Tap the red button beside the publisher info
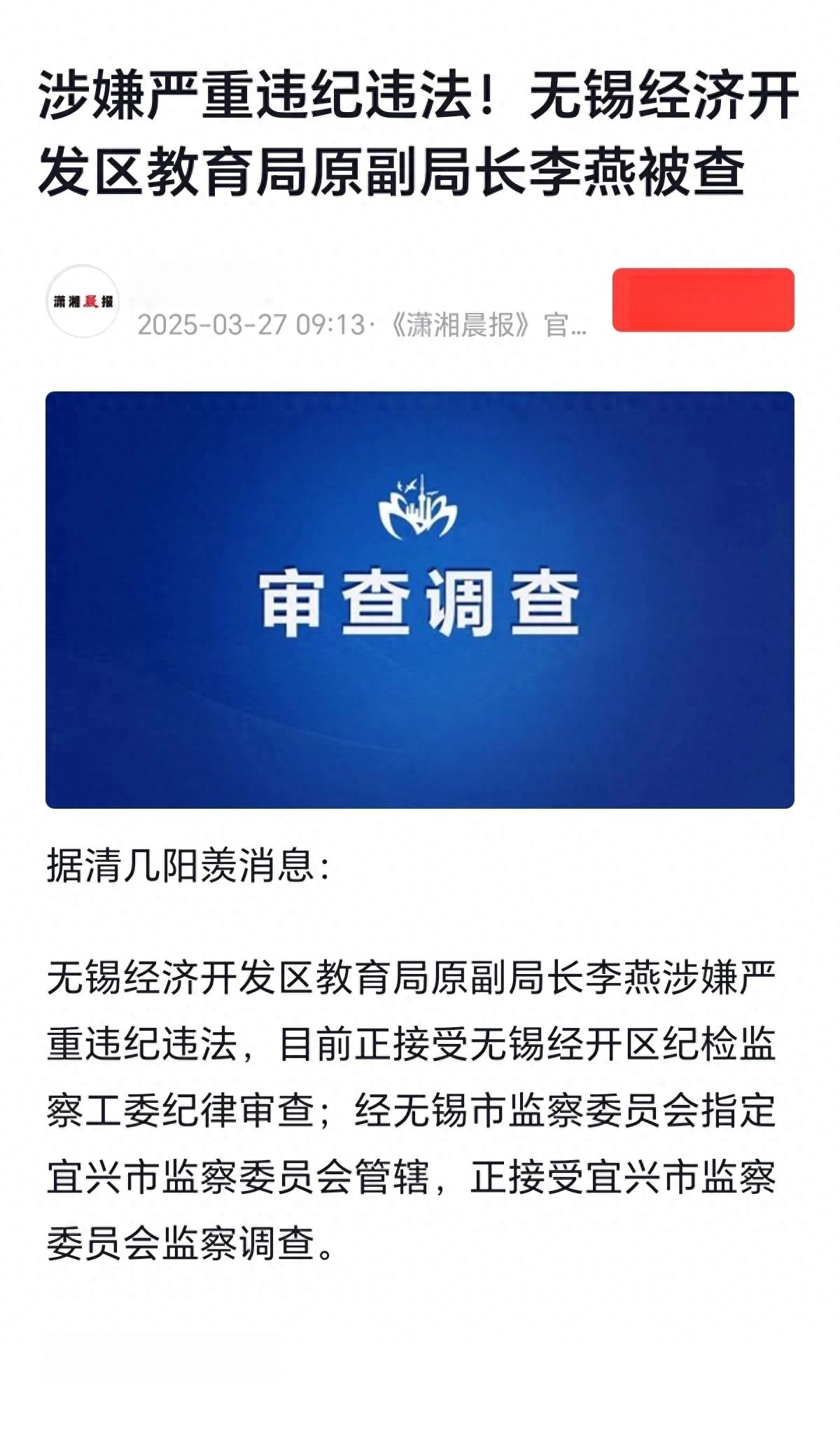 [703, 300]
